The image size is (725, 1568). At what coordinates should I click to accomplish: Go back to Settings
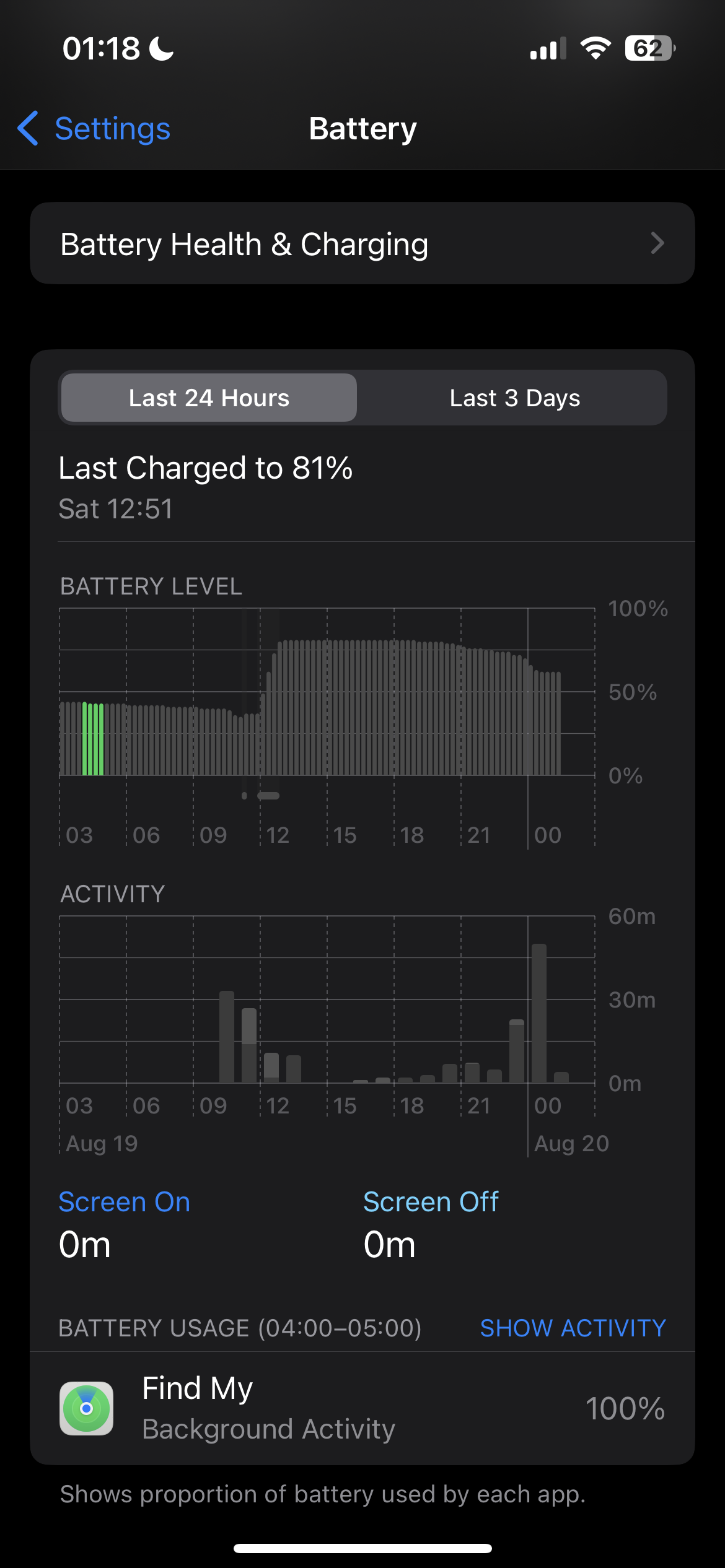click(x=94, y=129)
